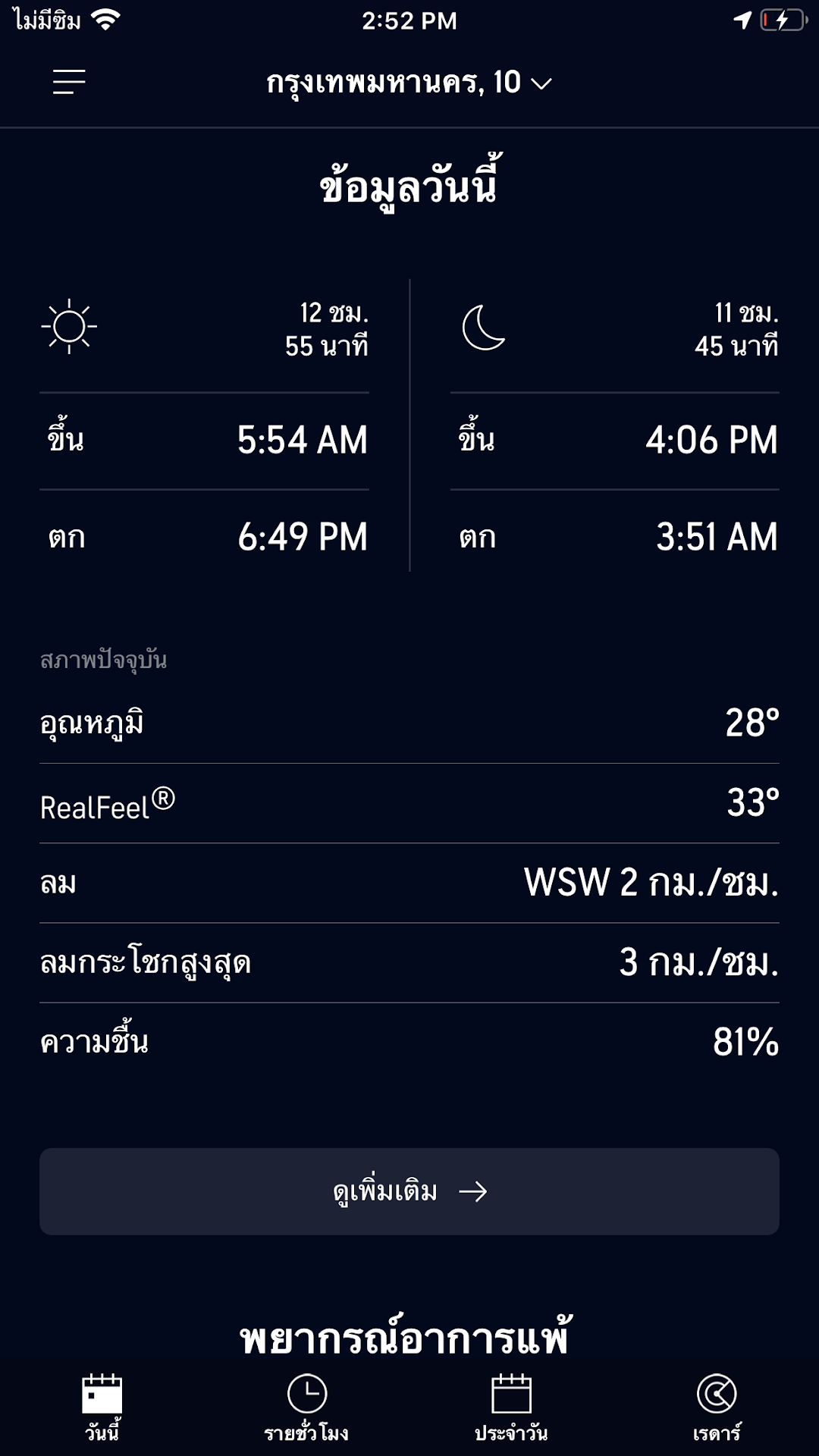Open the ประจำวัน tab
This screenshot has width=819, height=1456.
pyautogui.click(x=512, y=1407)
